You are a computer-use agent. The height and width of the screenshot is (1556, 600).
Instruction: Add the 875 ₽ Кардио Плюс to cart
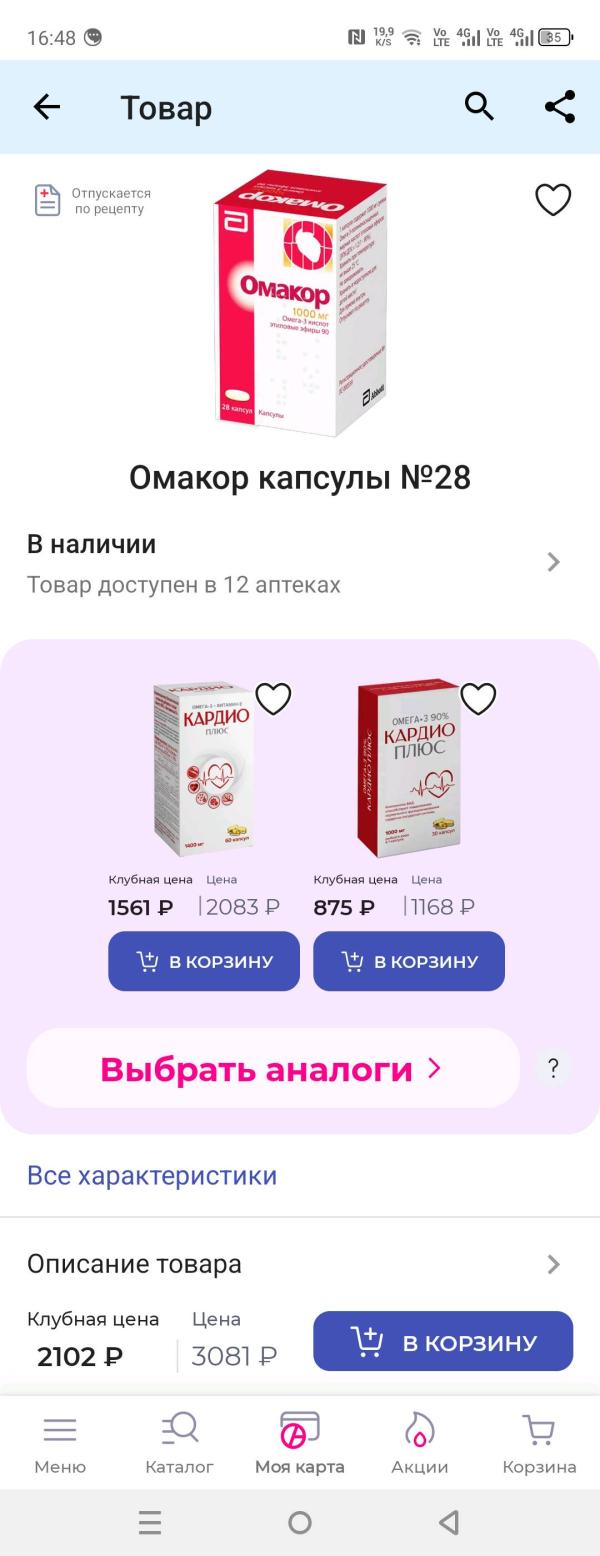click(x=409, y=961)
